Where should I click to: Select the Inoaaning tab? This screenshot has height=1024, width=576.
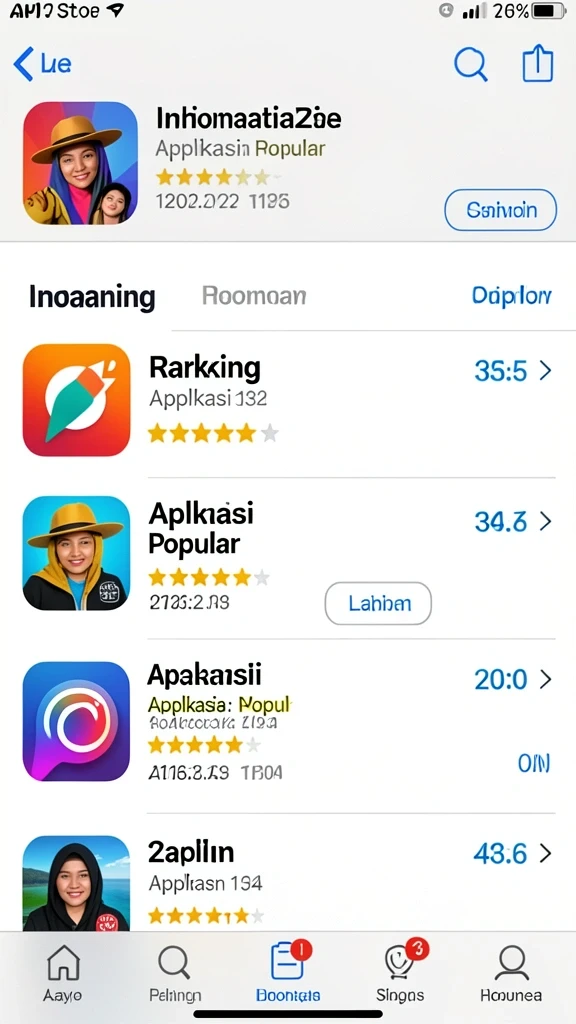tap(92, 298)
